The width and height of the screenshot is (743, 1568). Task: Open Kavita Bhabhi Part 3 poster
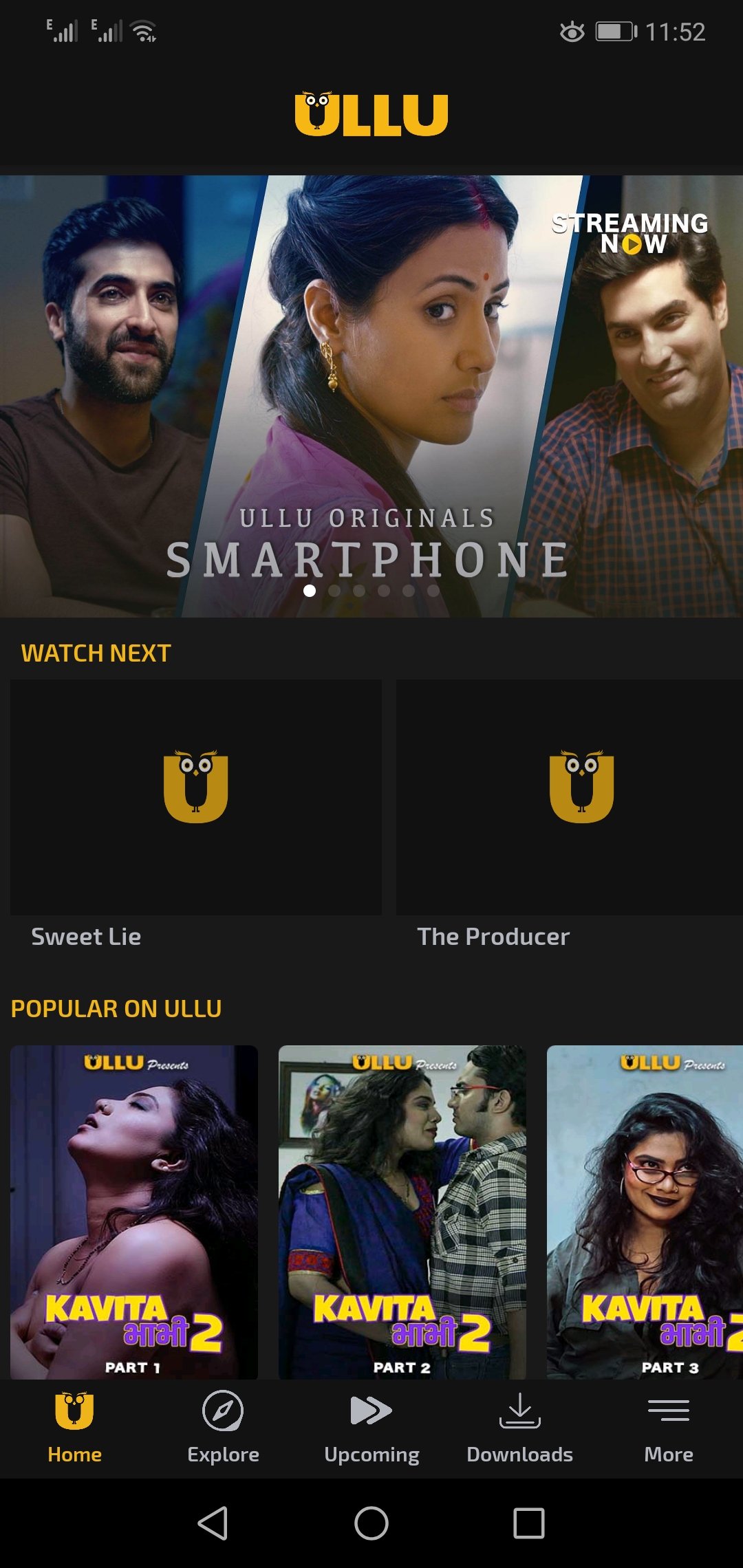coord(645,1210)
